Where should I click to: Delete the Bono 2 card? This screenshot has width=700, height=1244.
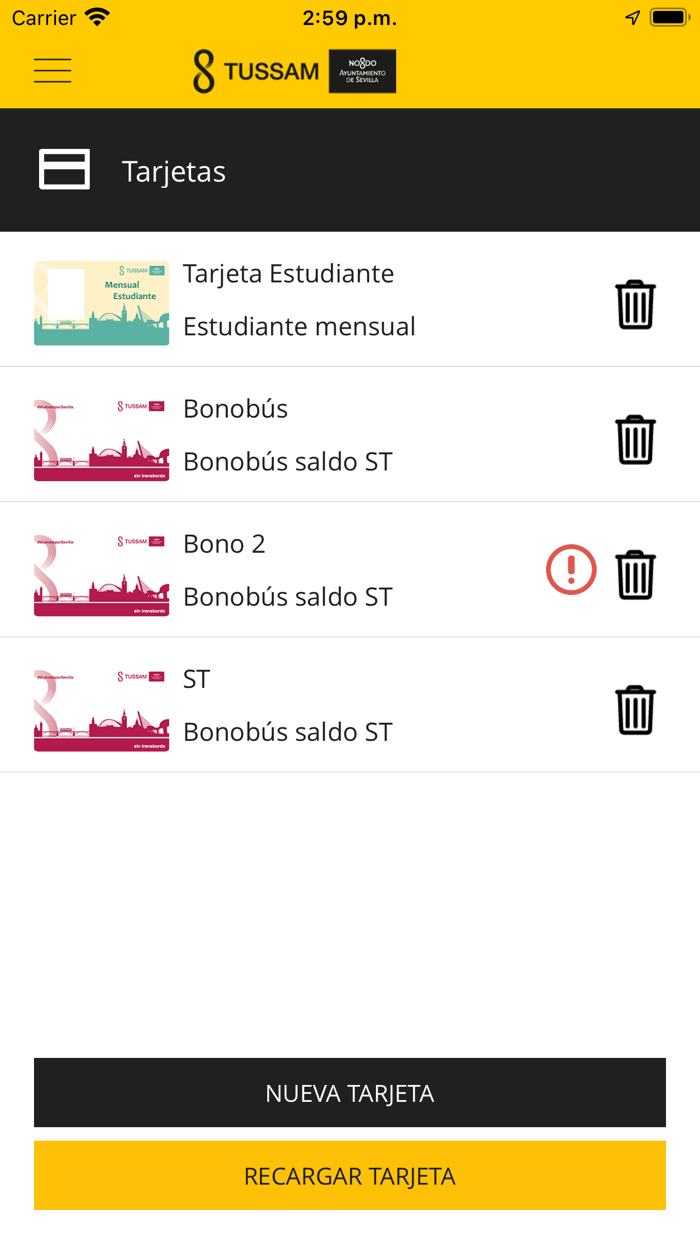pyautogui.click(x=635, y=574)
